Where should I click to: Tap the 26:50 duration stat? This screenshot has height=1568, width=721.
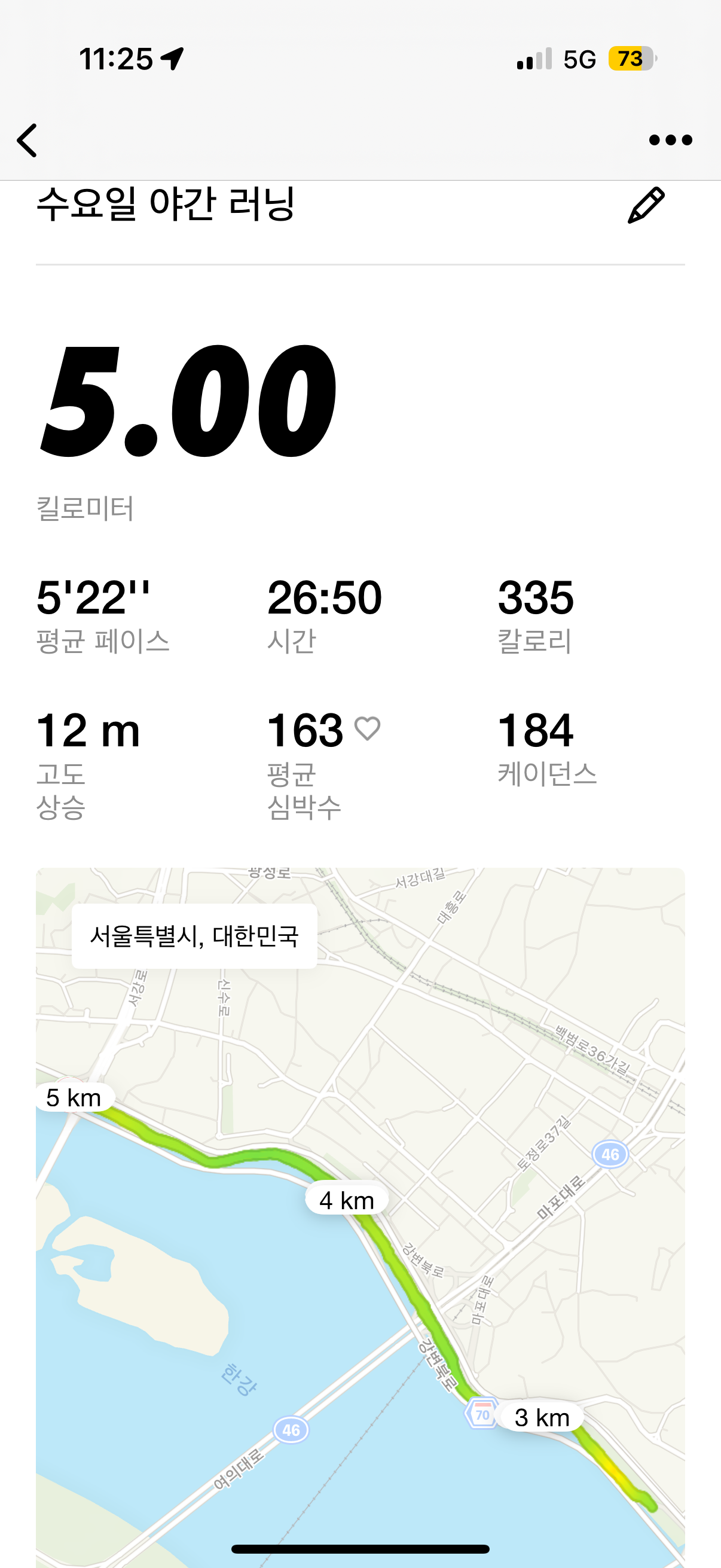(x=325, y=597)
